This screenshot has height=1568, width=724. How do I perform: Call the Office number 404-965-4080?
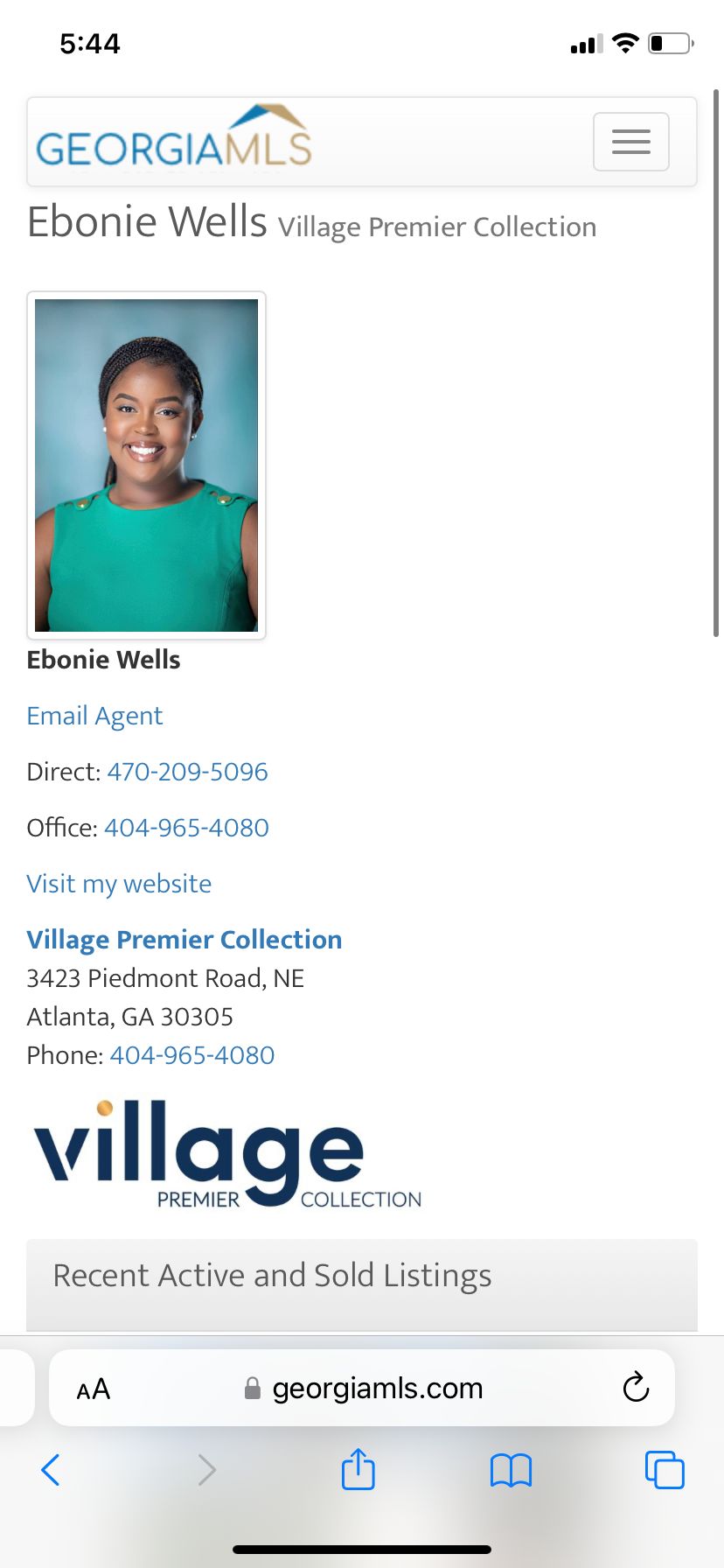click(x=186, y=828)
